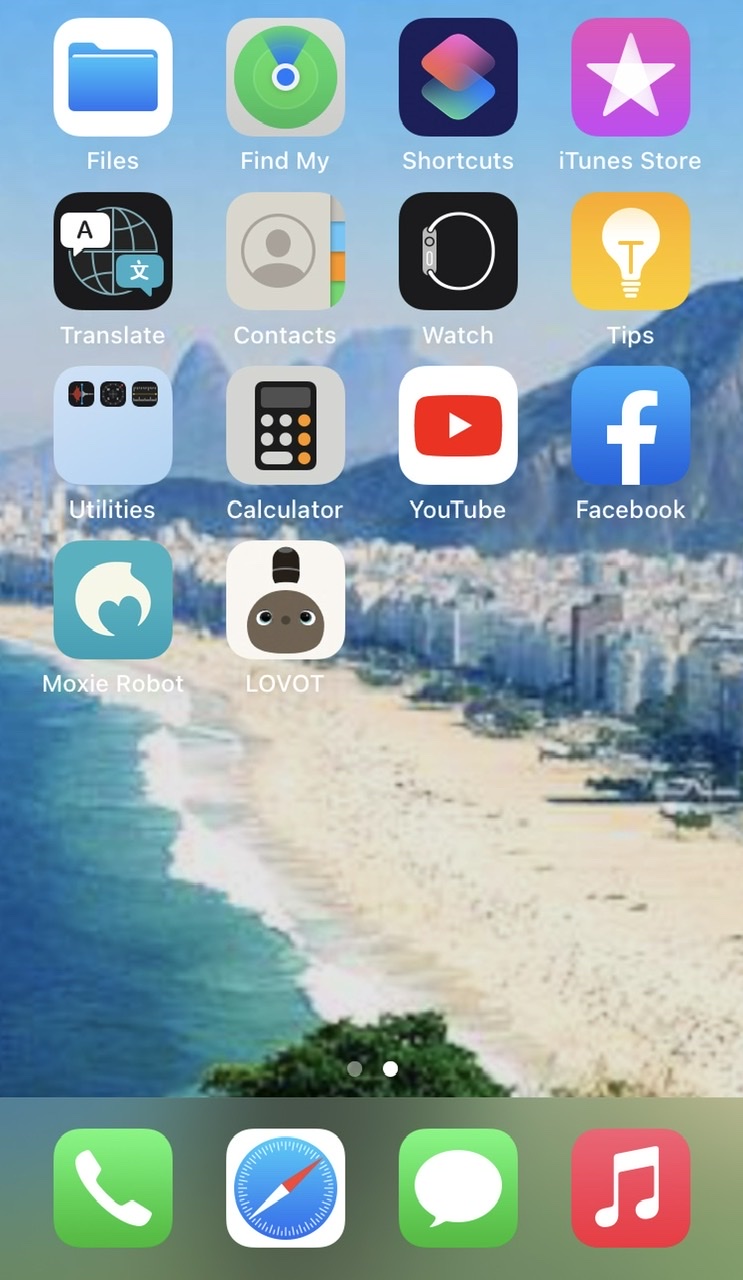Launch the Facebook app
Viewport: 743px width, 1280px height.
tap(630, 425)
